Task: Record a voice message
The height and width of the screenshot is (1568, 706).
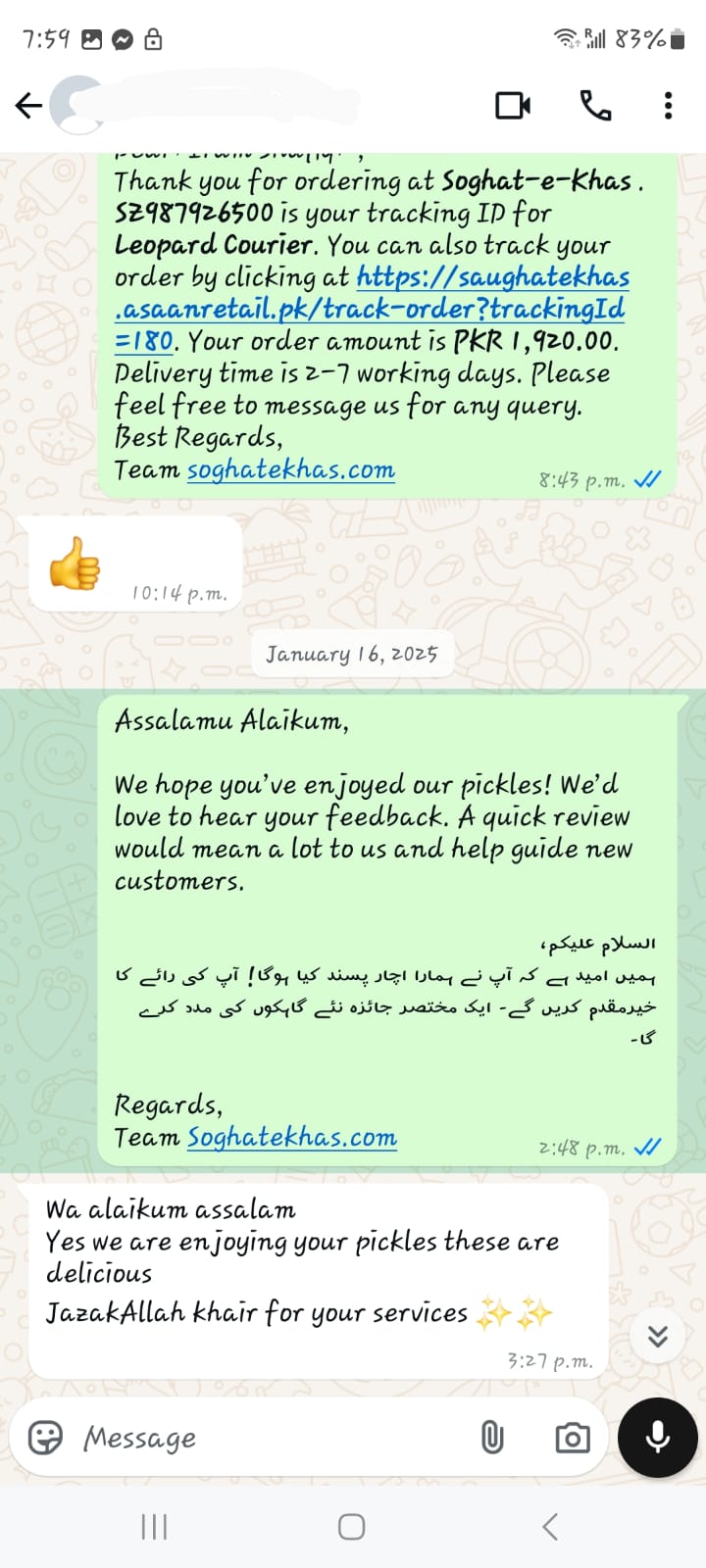Action: tap(658, 1437)
